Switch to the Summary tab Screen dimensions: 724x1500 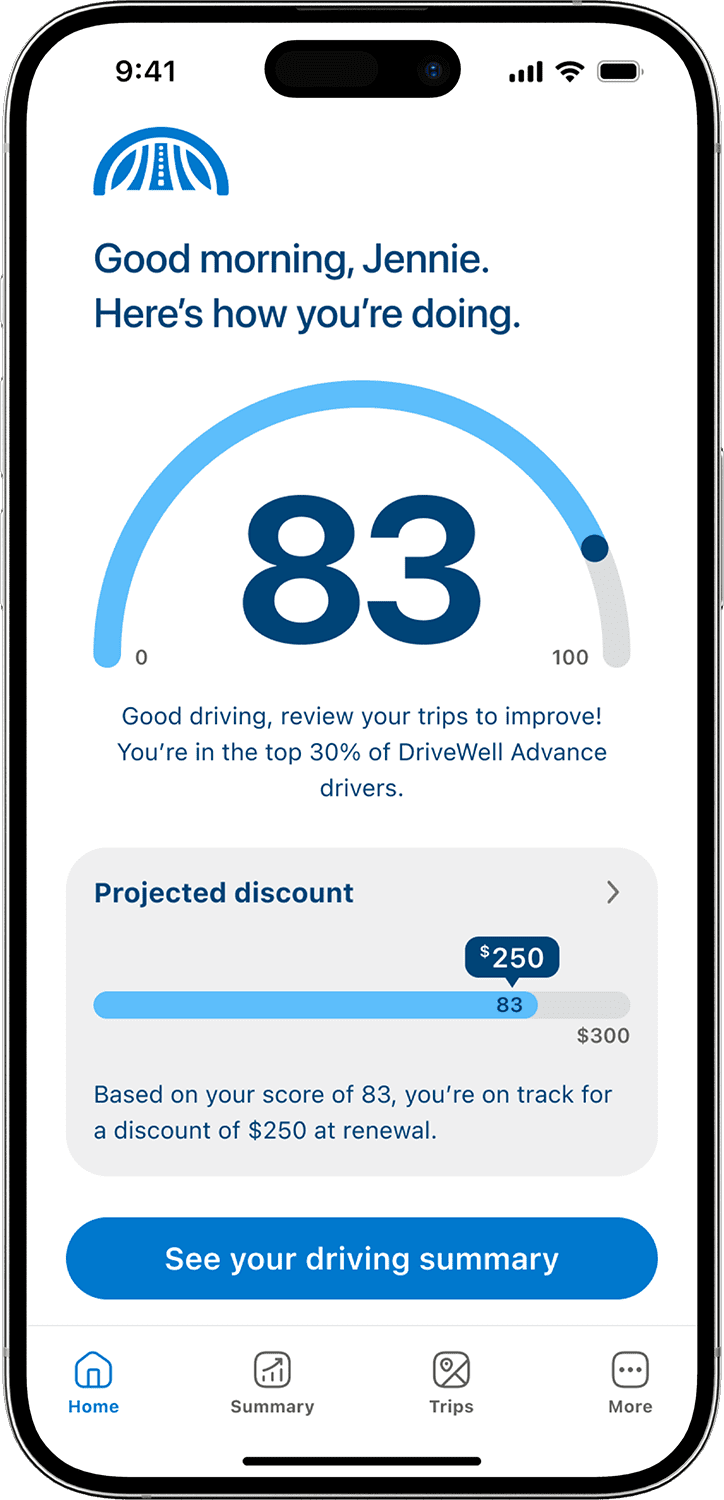point(272,1383)
